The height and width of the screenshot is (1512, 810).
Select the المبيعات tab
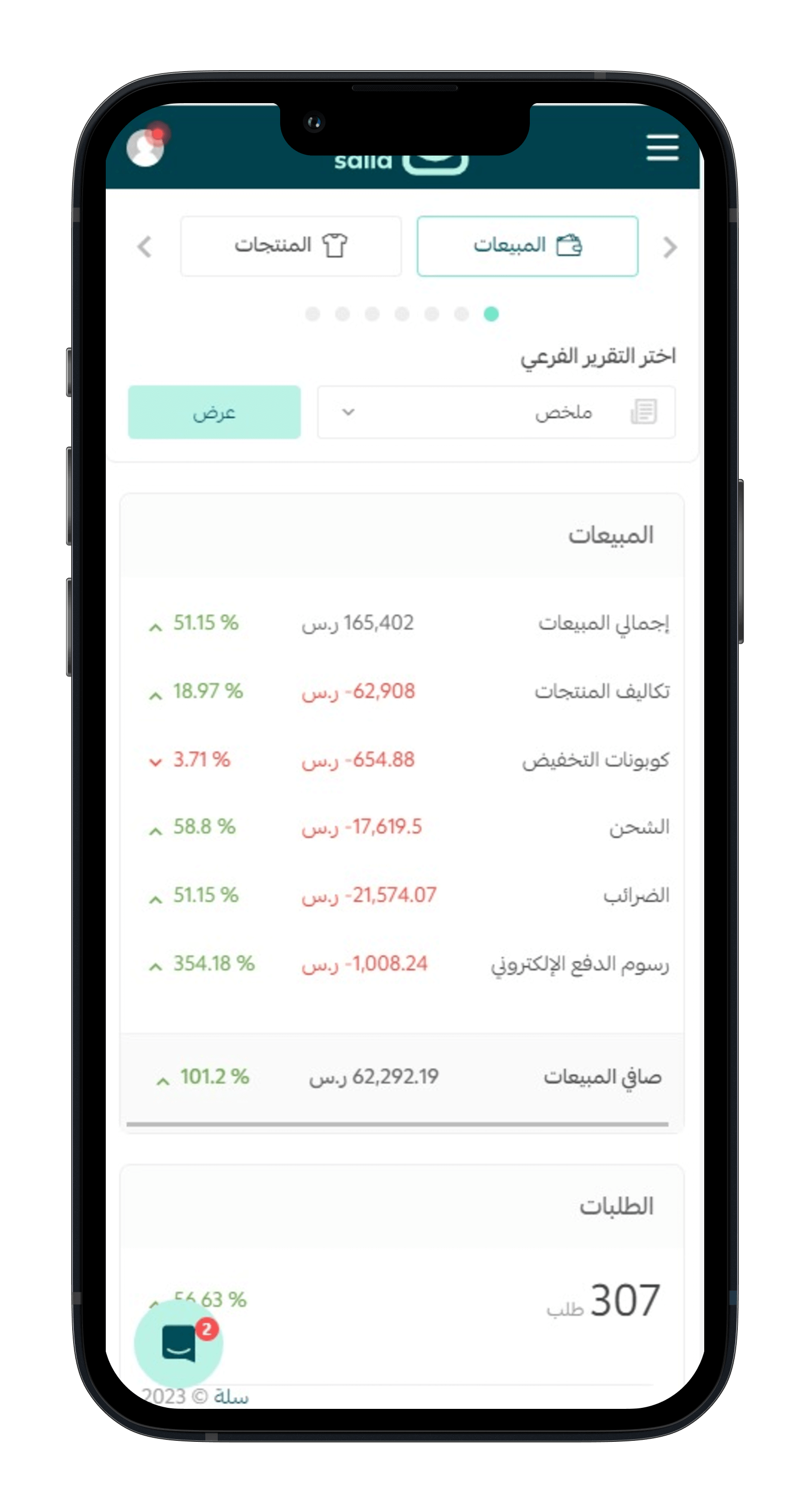(527, 245)
